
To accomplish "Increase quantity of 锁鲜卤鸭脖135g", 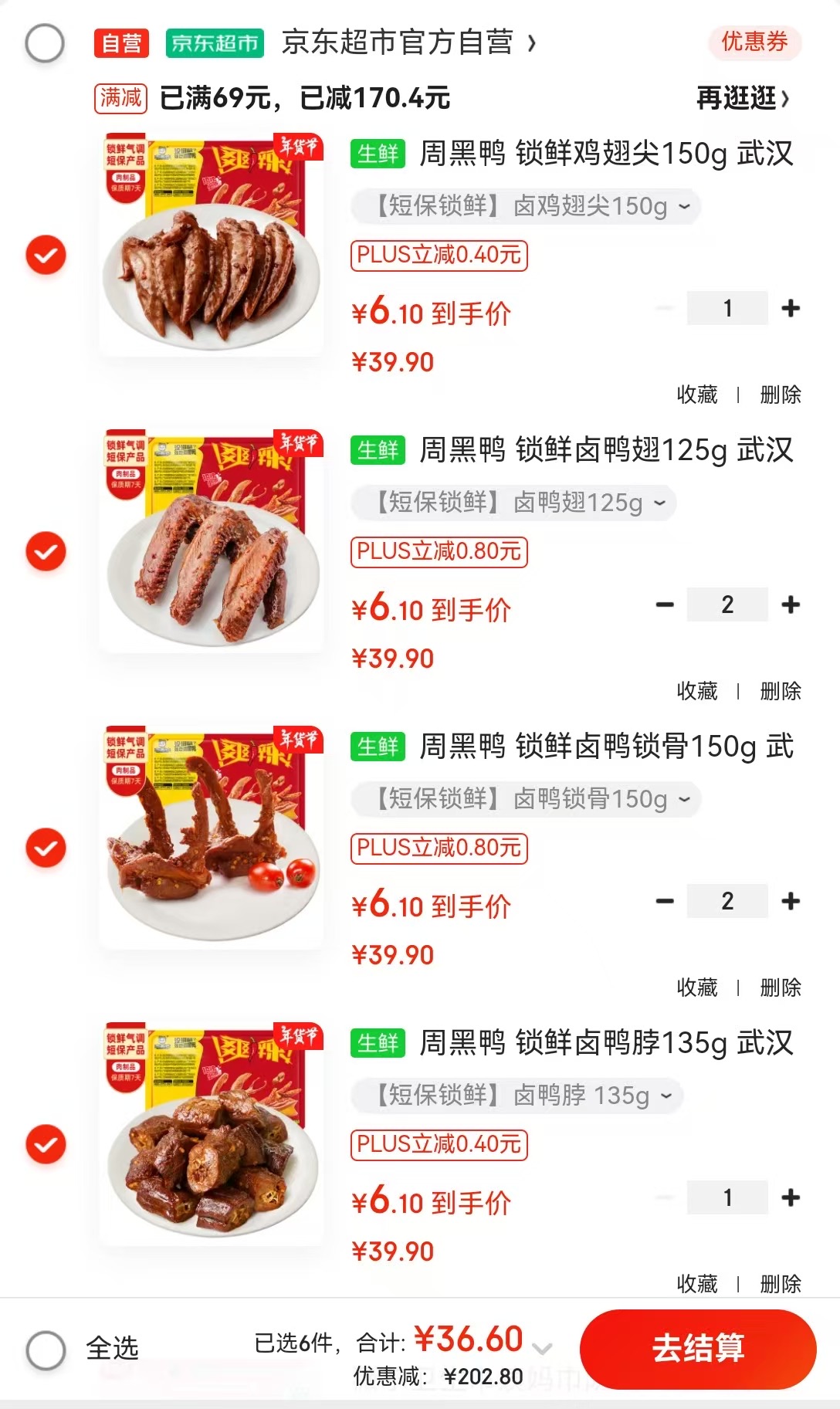I will click(x=791, y=1197).
